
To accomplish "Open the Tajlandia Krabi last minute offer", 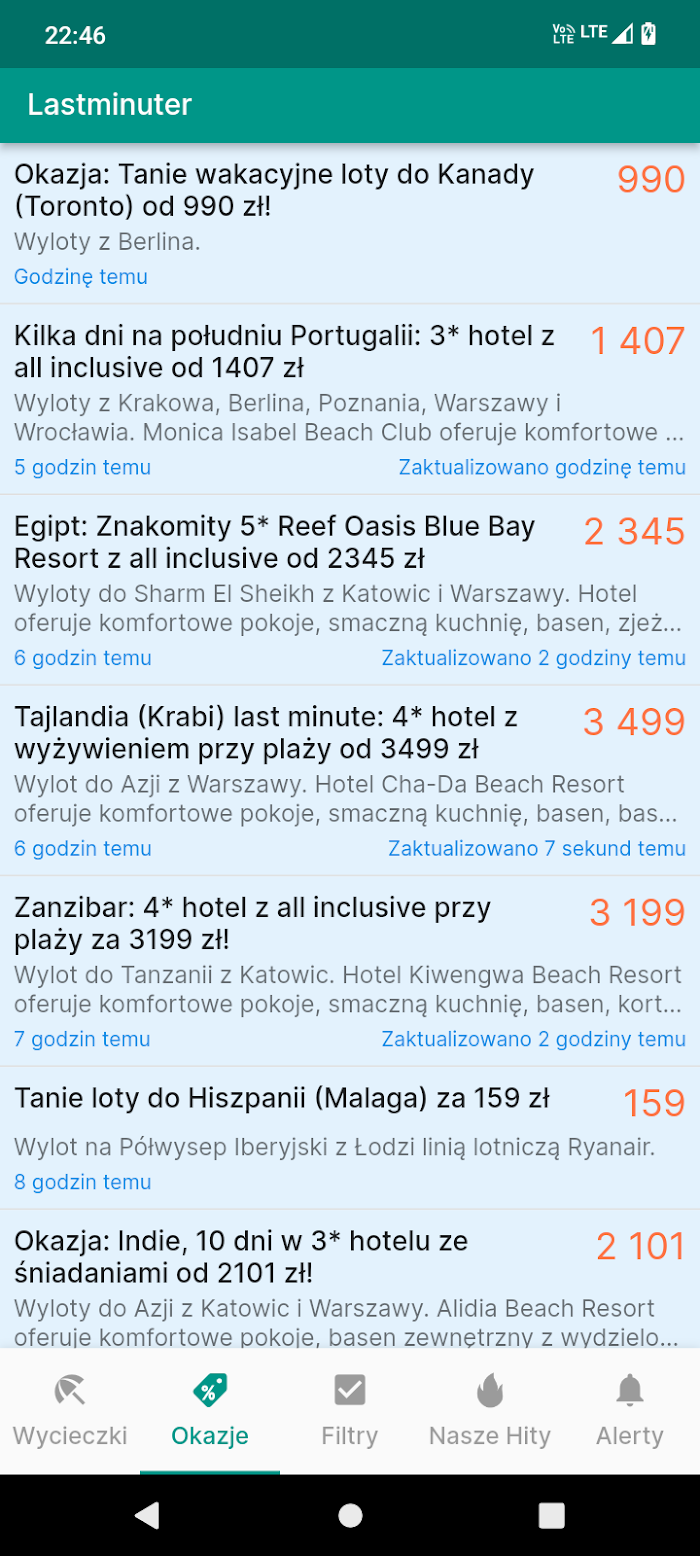I will [x=350, y=781].
